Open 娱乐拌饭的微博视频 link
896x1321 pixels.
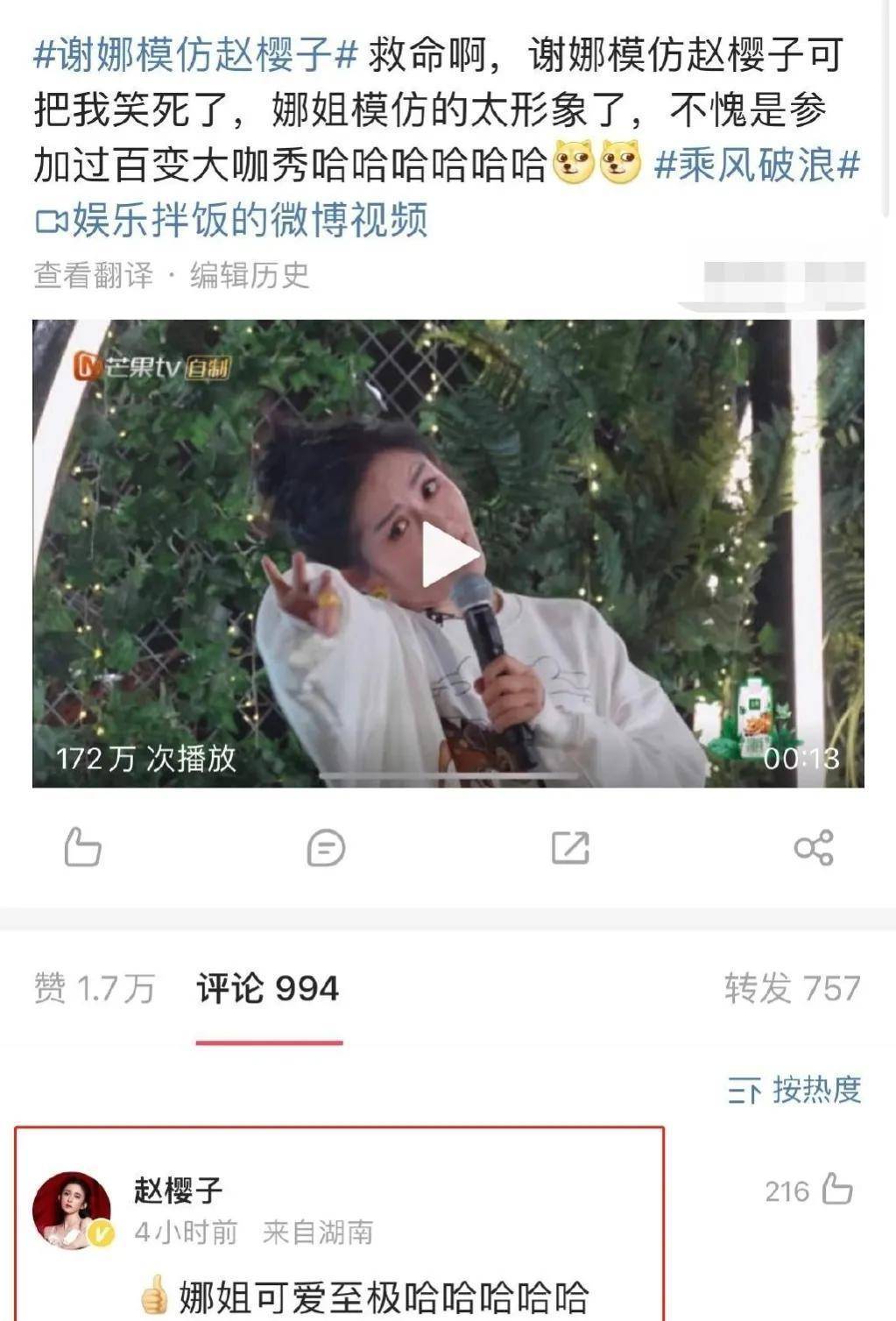pos(232,220)
